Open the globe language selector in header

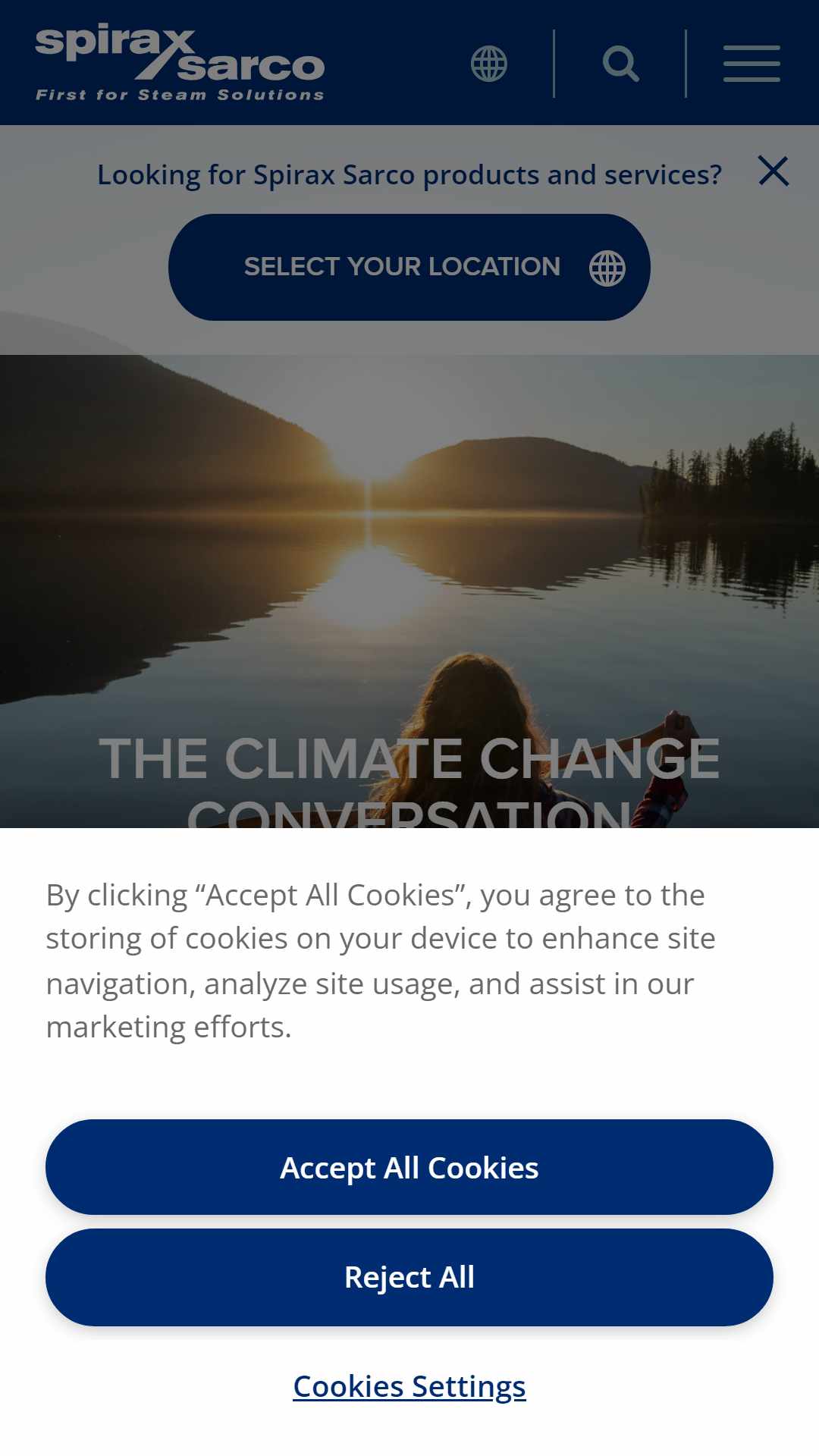[x=488, y=64]
